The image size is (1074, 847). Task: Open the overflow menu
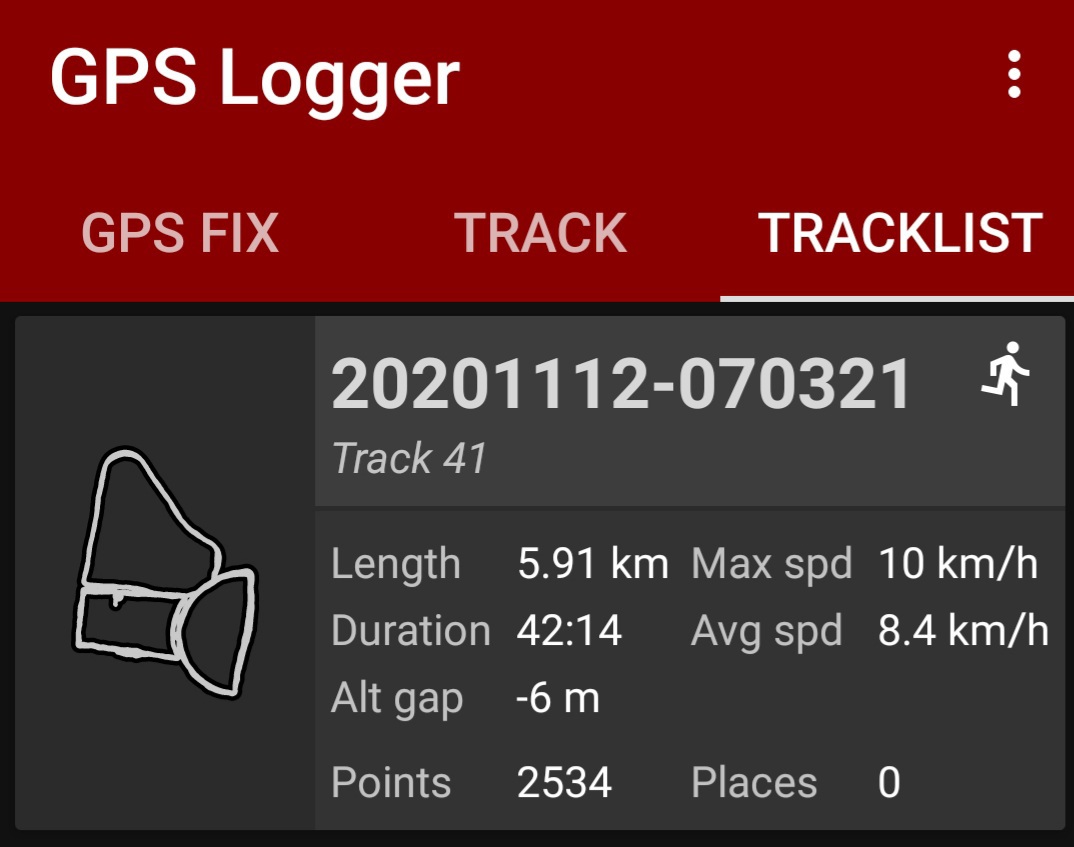1014,76
